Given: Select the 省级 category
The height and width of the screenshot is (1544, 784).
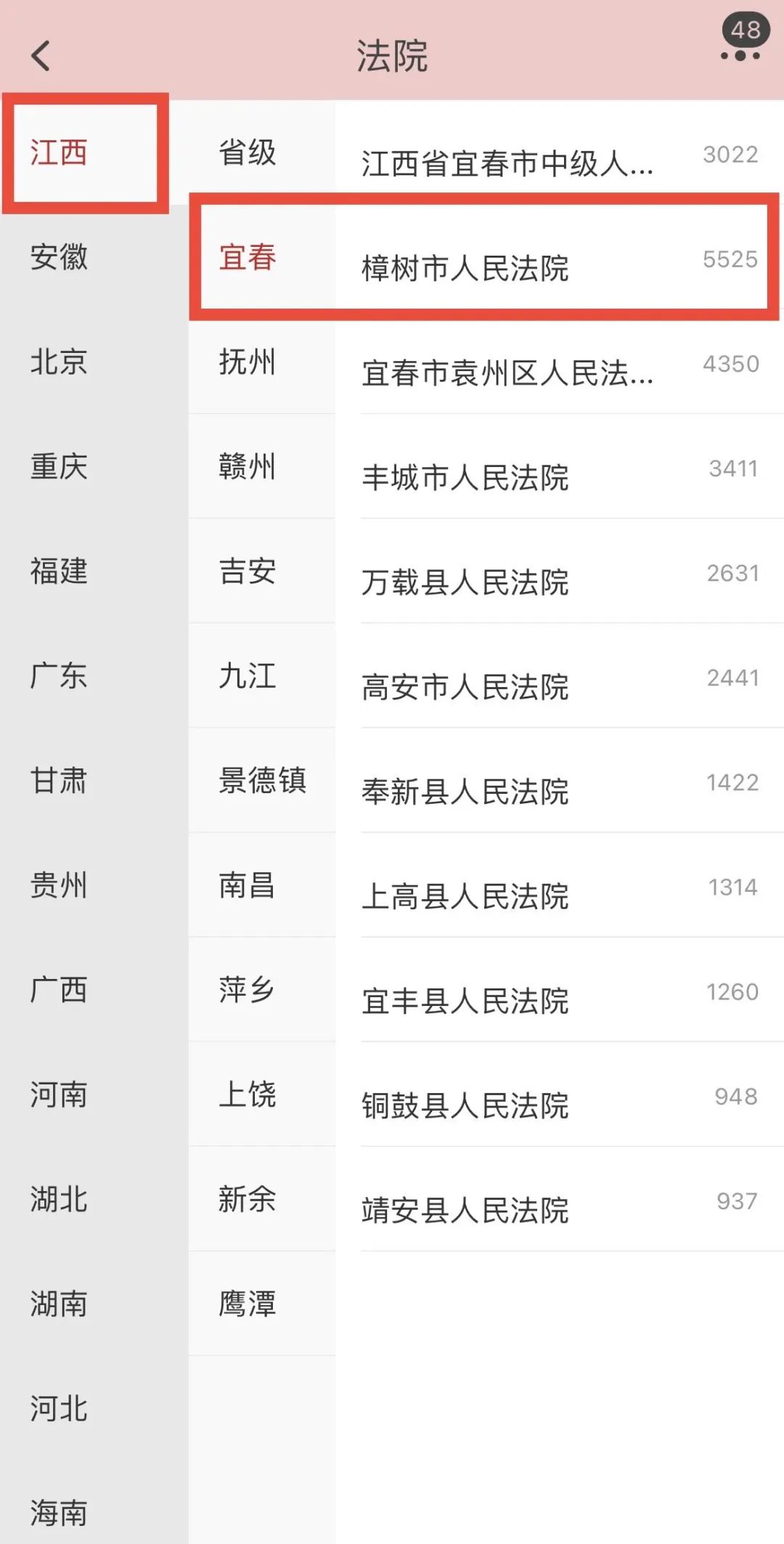Looking at the screenshot, I should (248, 153).
